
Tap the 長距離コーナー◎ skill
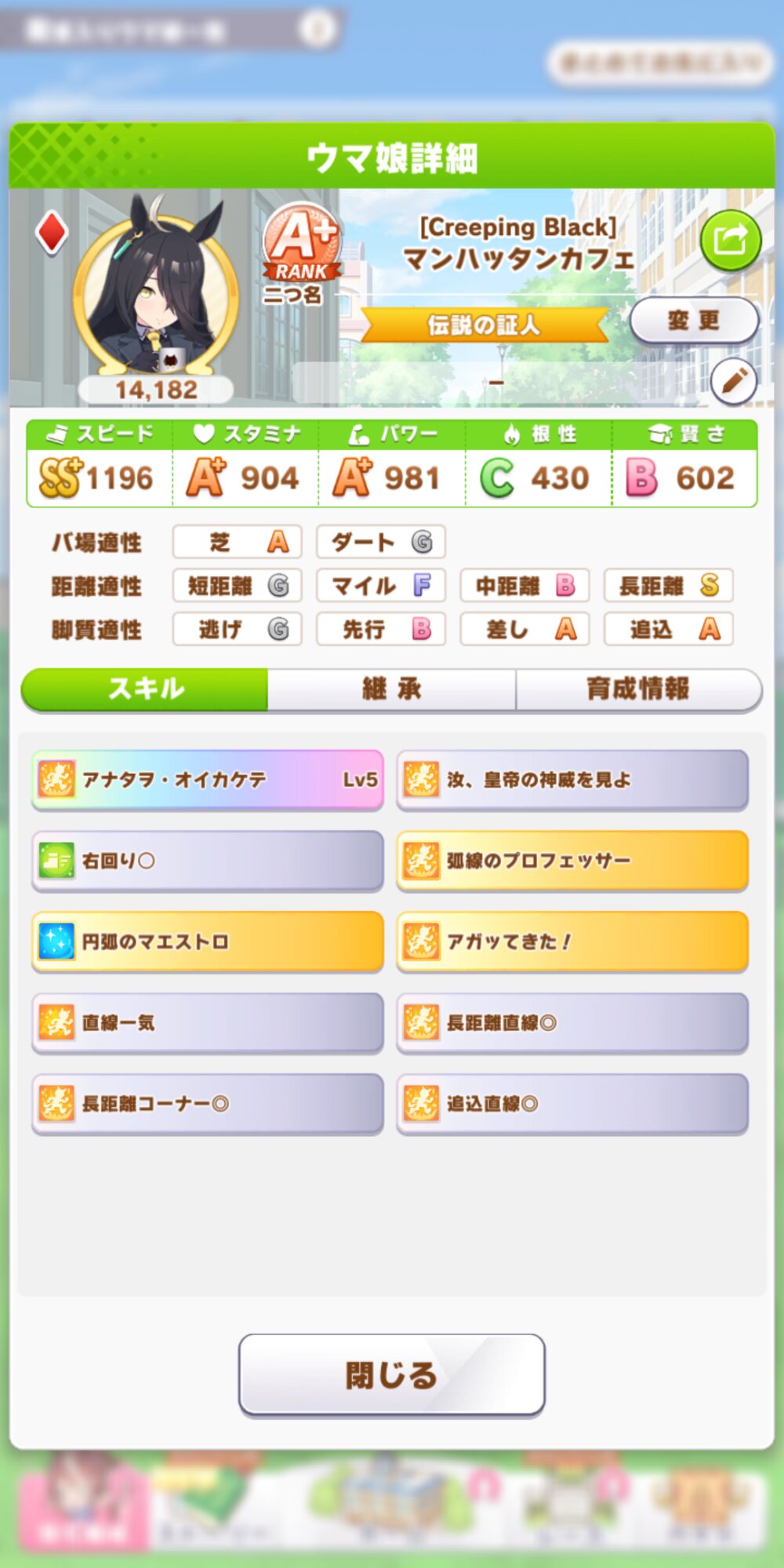tap(208, 1104)
